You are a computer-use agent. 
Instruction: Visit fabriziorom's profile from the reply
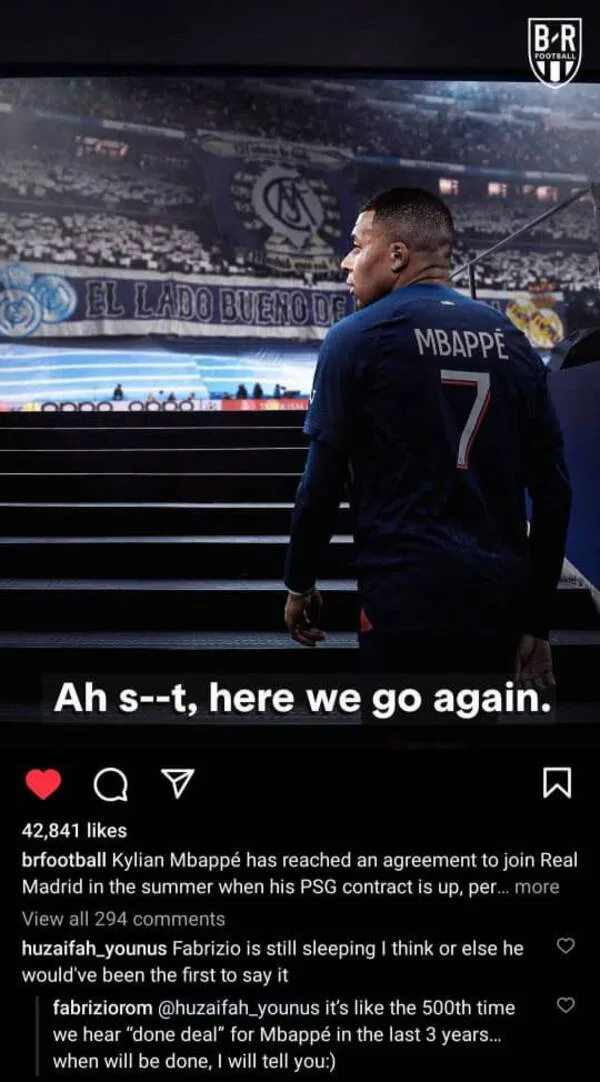click(101, 1008)
